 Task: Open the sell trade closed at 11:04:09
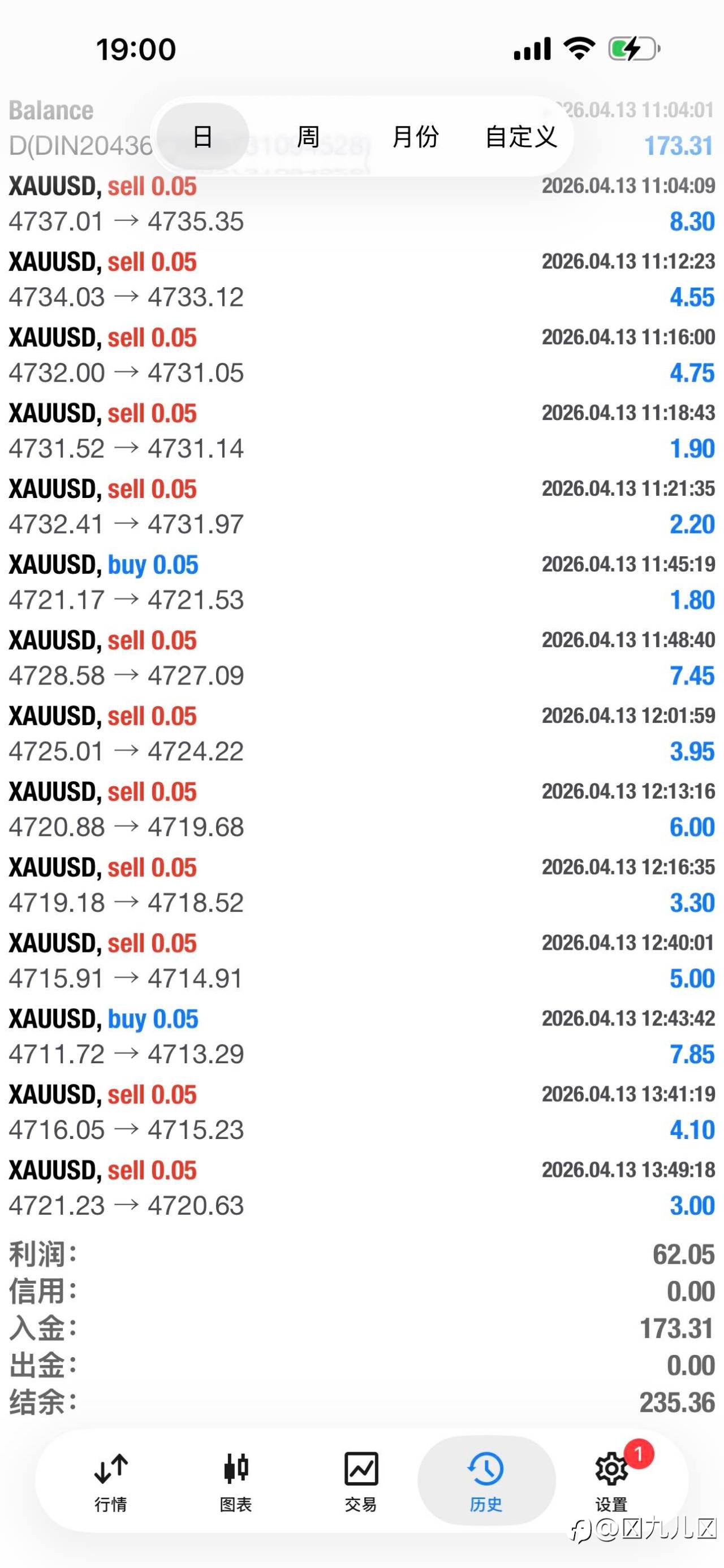pyautogui.click(x=361, y=204)
